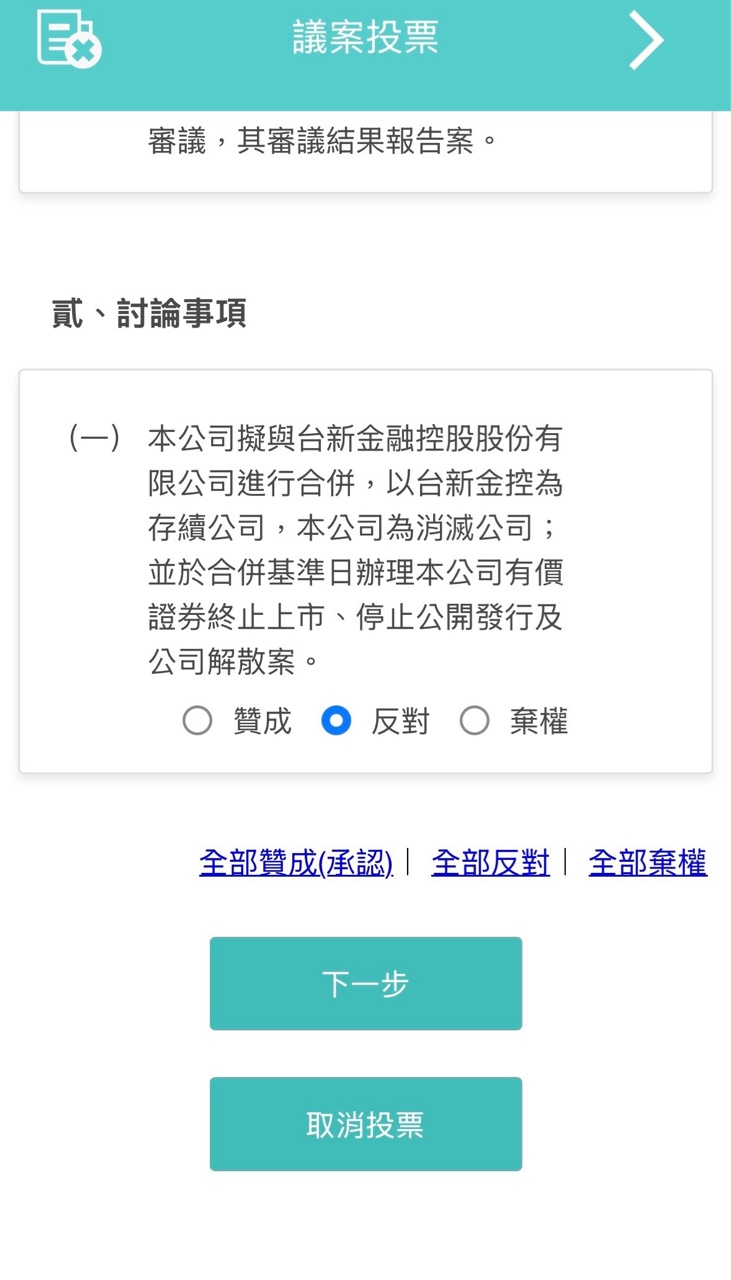Select 贊成 for the merger proposal
Viewport: 731px width, 1280px height.
(x=198, y=721)
